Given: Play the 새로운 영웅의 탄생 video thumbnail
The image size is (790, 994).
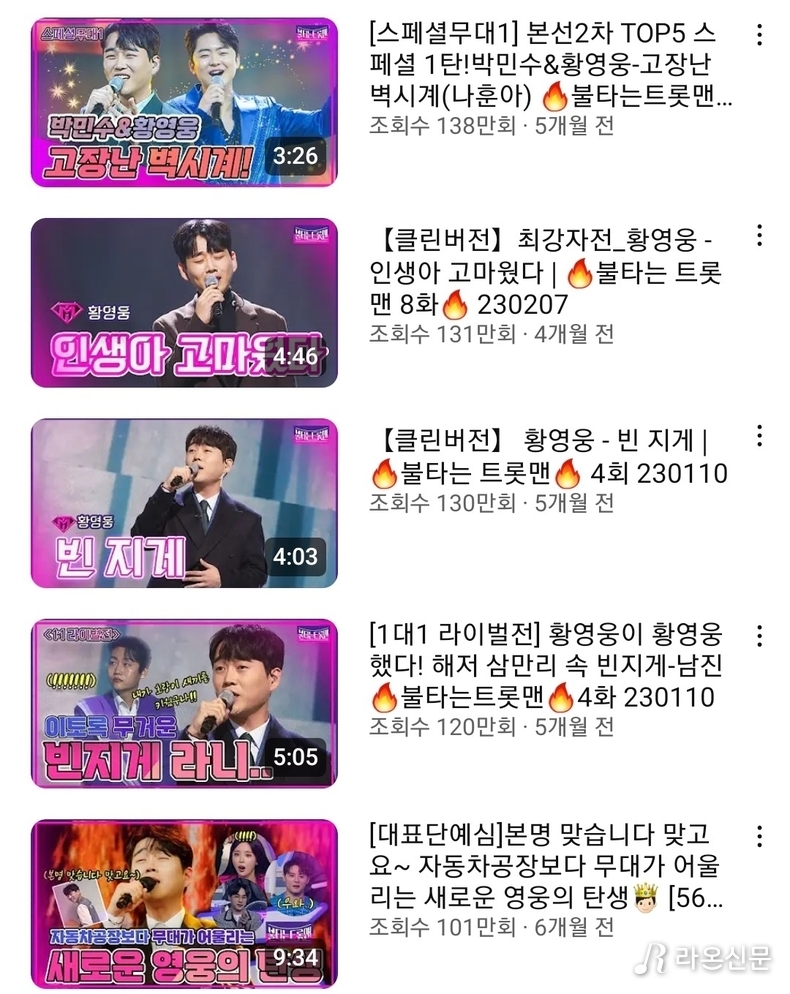Looking at the screenshot, I should [184, 903].
